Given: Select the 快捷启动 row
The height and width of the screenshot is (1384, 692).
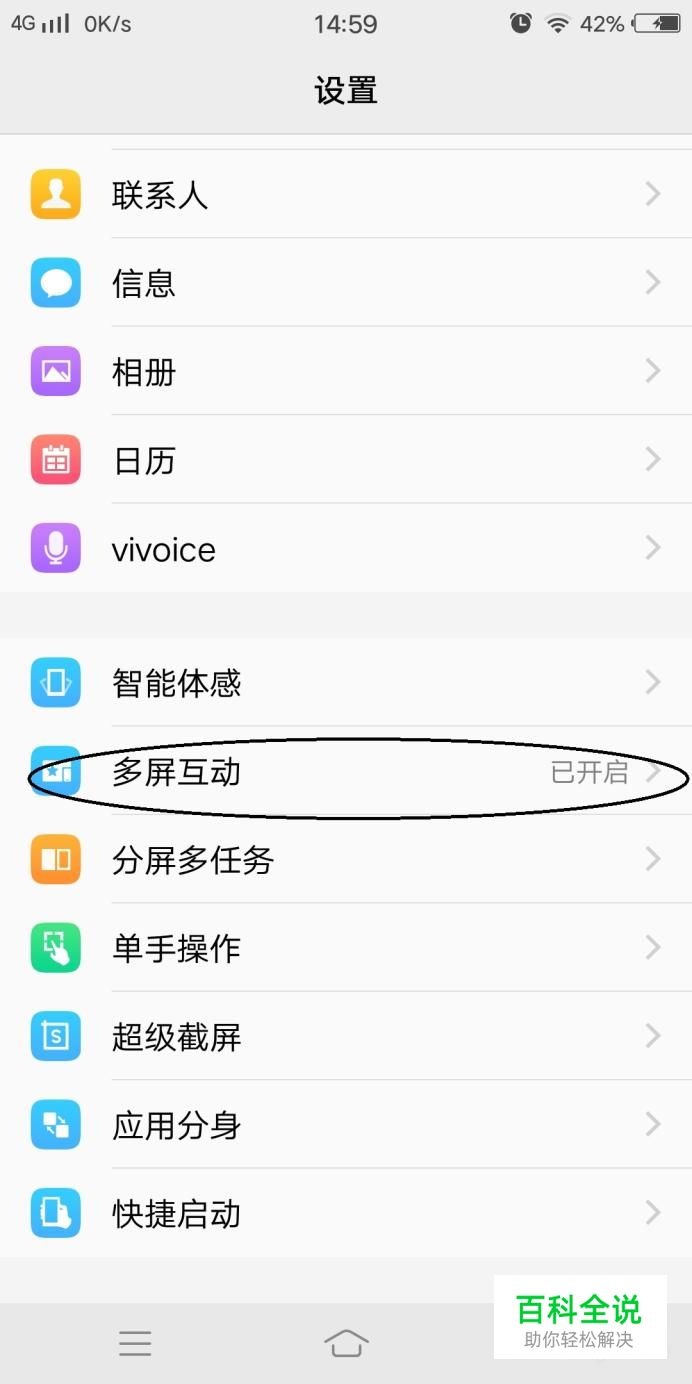Looking at the screenshot, I should (x=346, y=1213).
